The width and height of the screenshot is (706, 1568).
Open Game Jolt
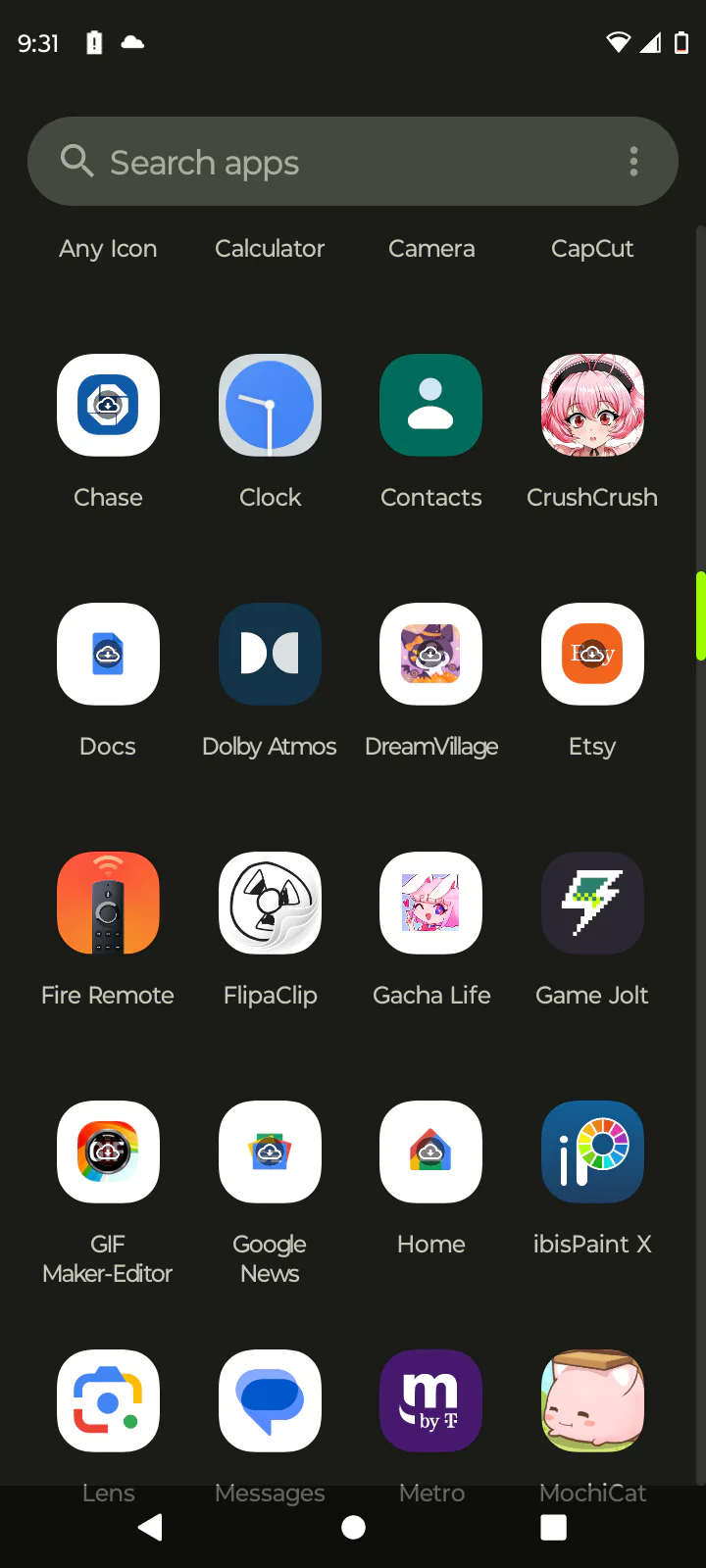(x=592, y=904)
